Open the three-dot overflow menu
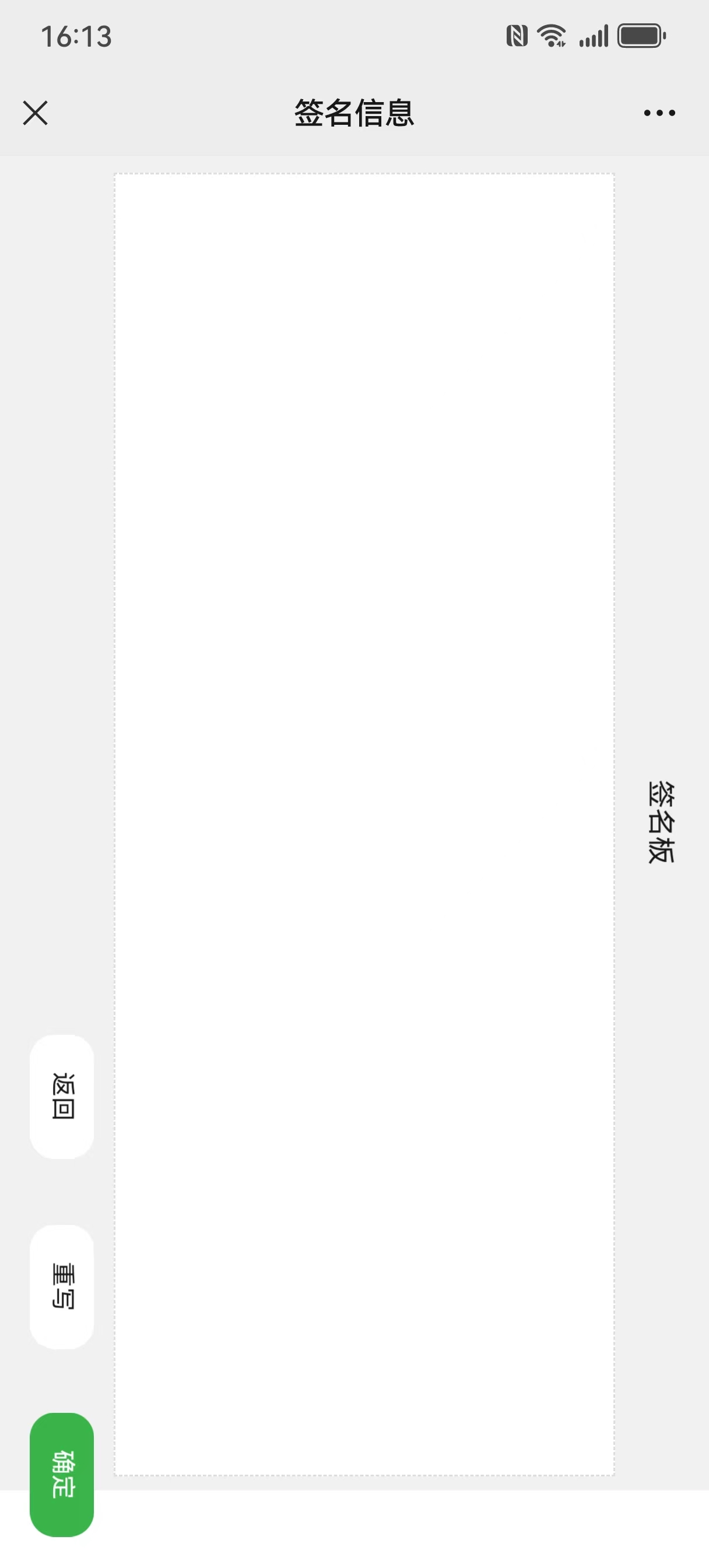 pos(659,113)
